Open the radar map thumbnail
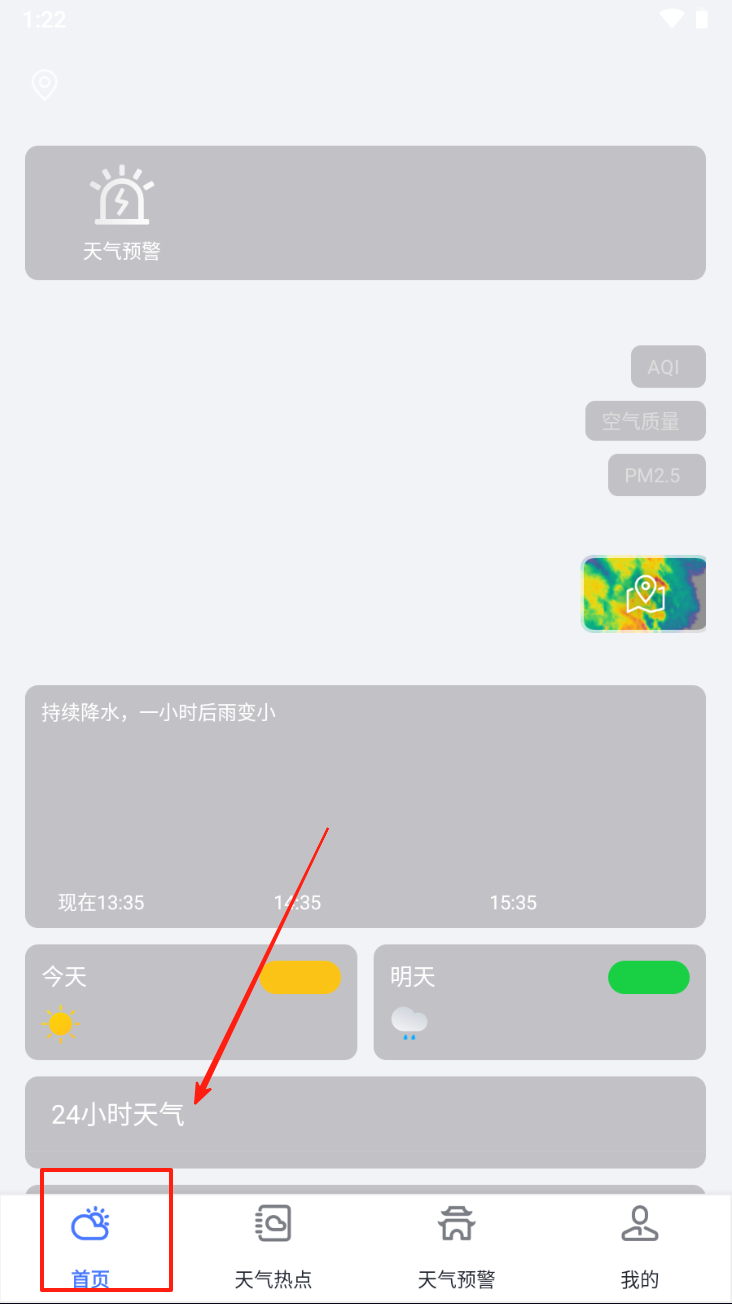Viewport: 732px width, 1304px height. pyautogui.click(x=644, y=594)
